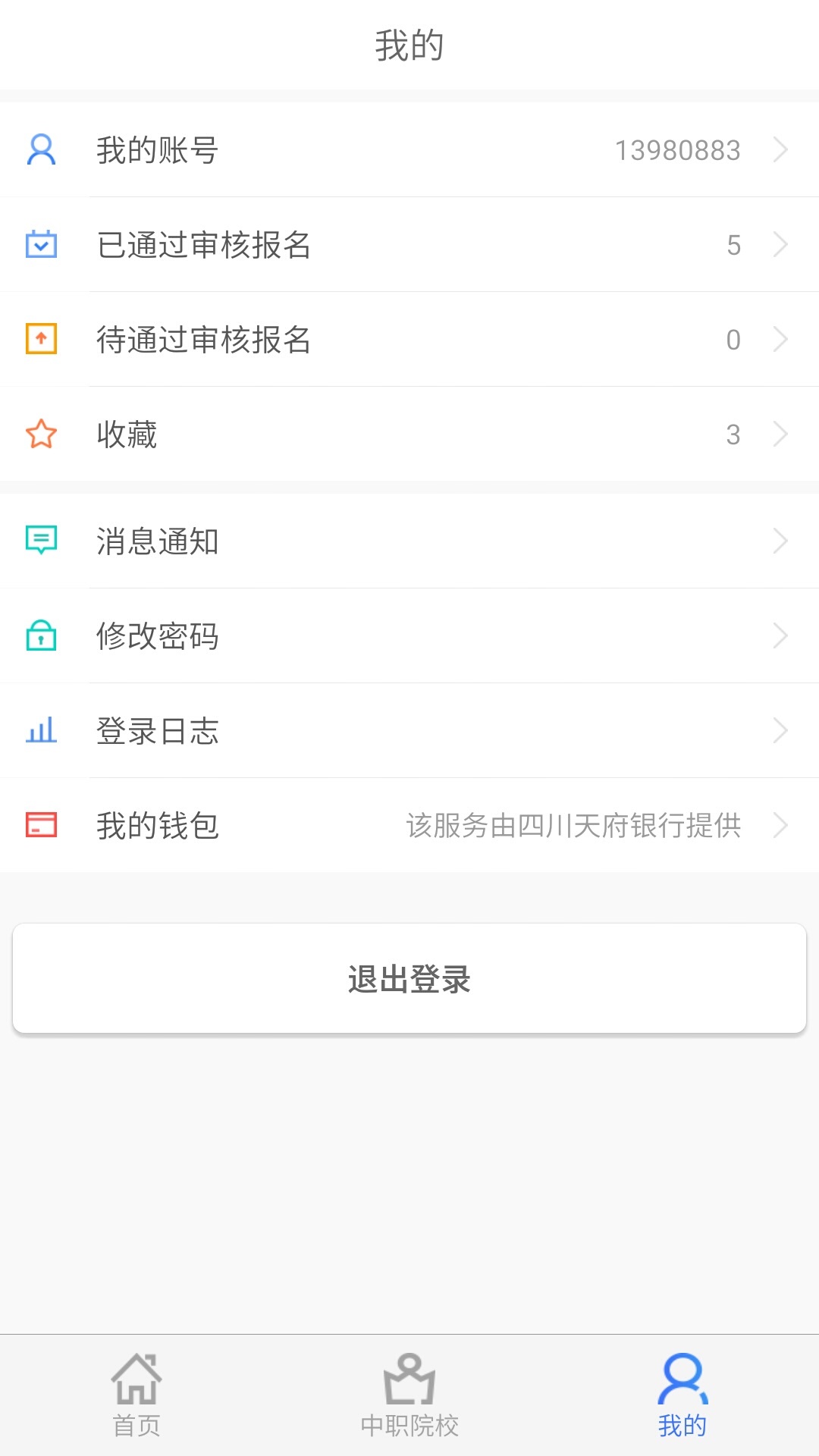Switch to the 首页 tab

coord(136,1395)
